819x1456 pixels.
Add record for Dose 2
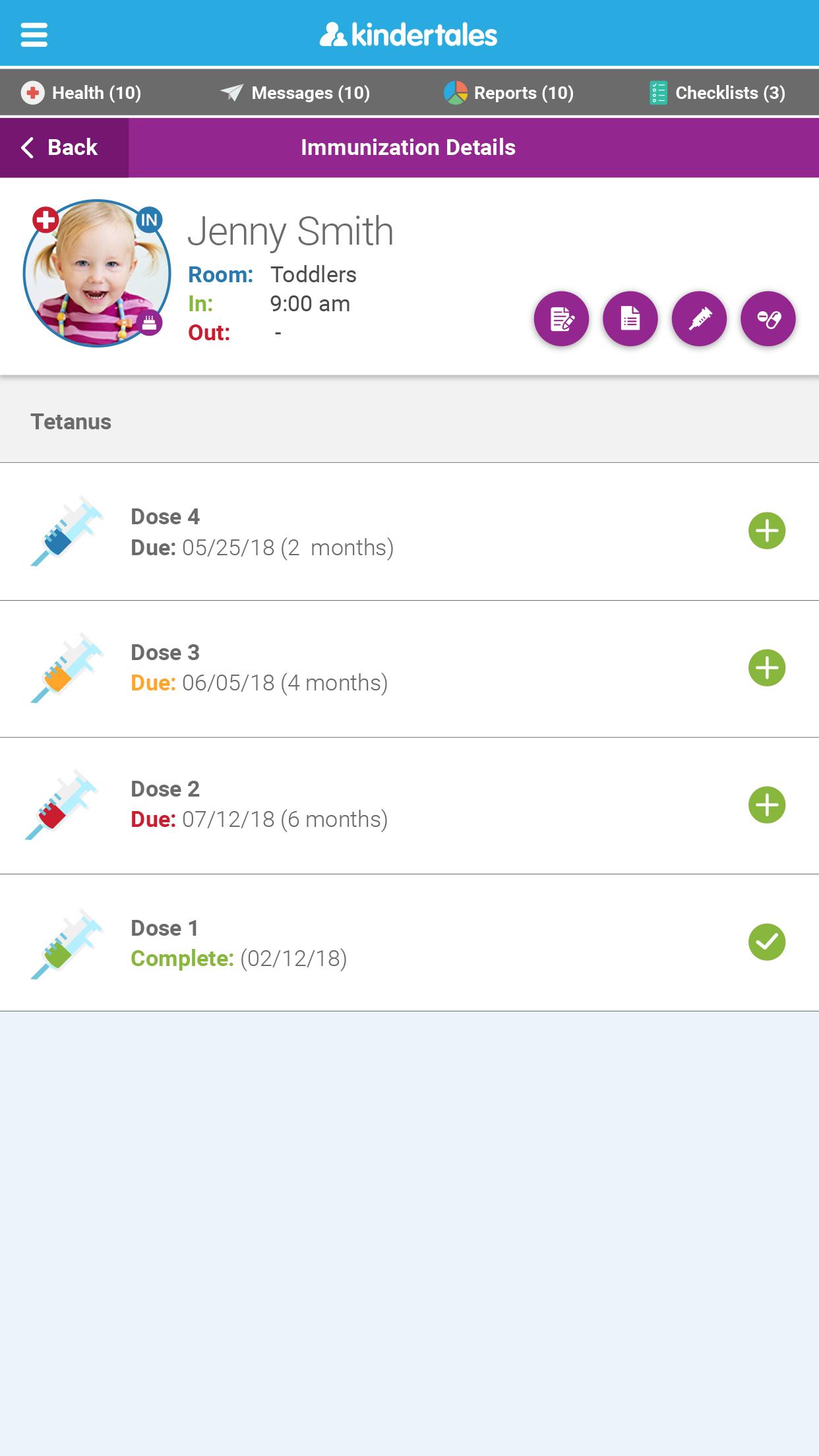767,805
